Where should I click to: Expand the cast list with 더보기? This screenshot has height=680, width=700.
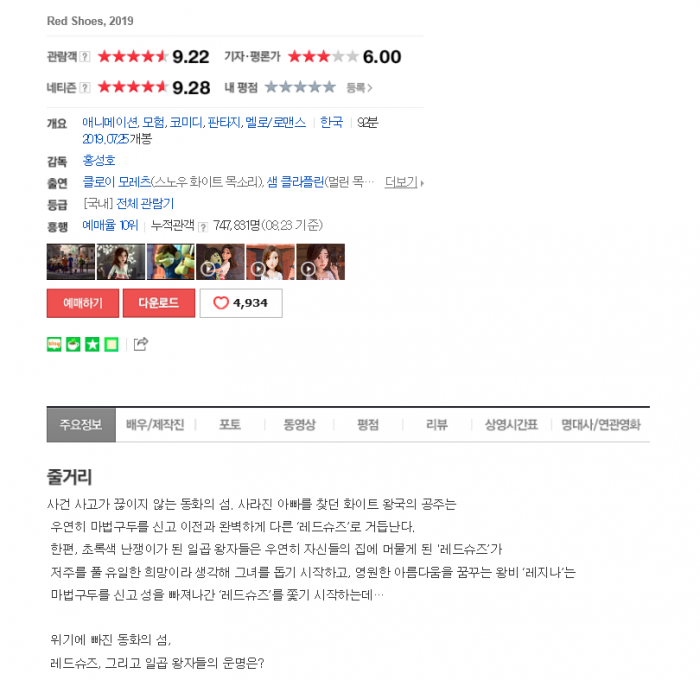pyautogui.click(x=402, y=182)
